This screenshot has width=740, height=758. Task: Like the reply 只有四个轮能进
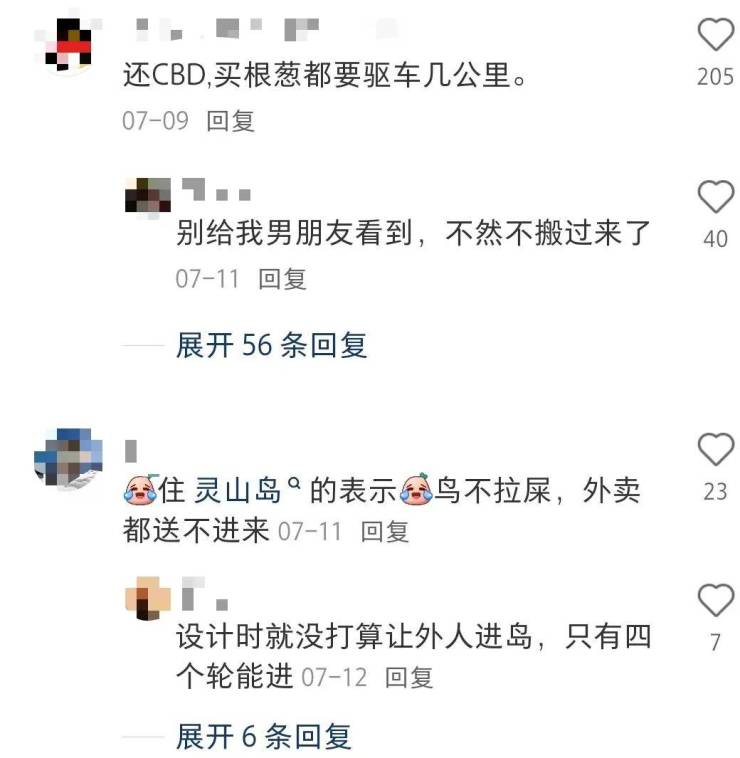coord(715,601)
